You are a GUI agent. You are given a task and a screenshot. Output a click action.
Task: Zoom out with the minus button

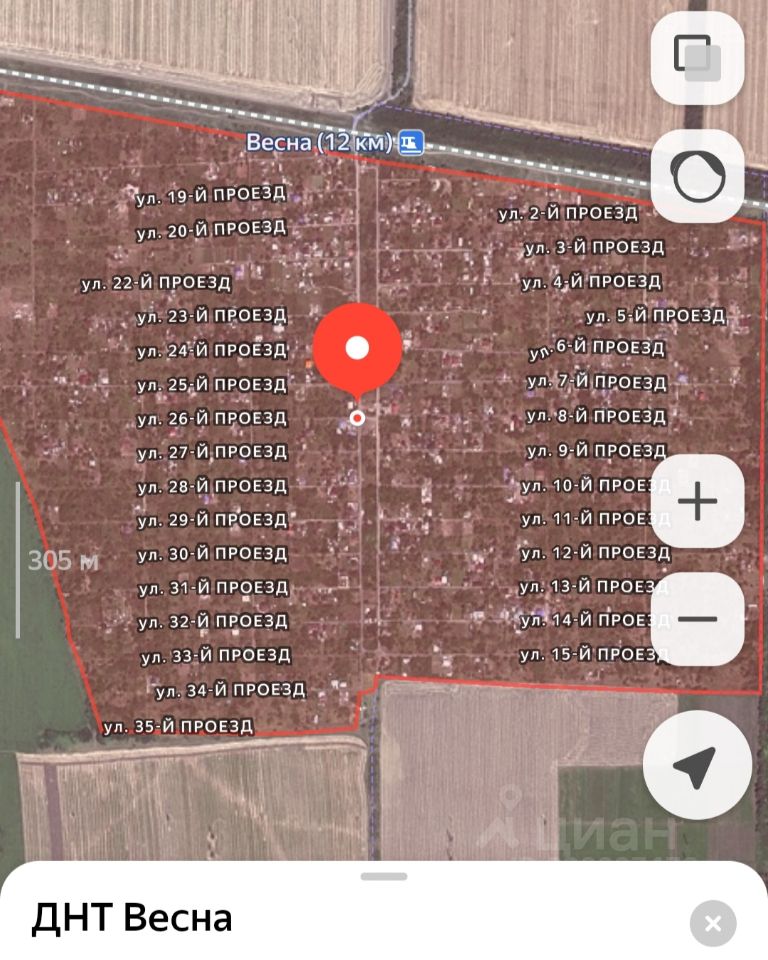pos(697,619)
